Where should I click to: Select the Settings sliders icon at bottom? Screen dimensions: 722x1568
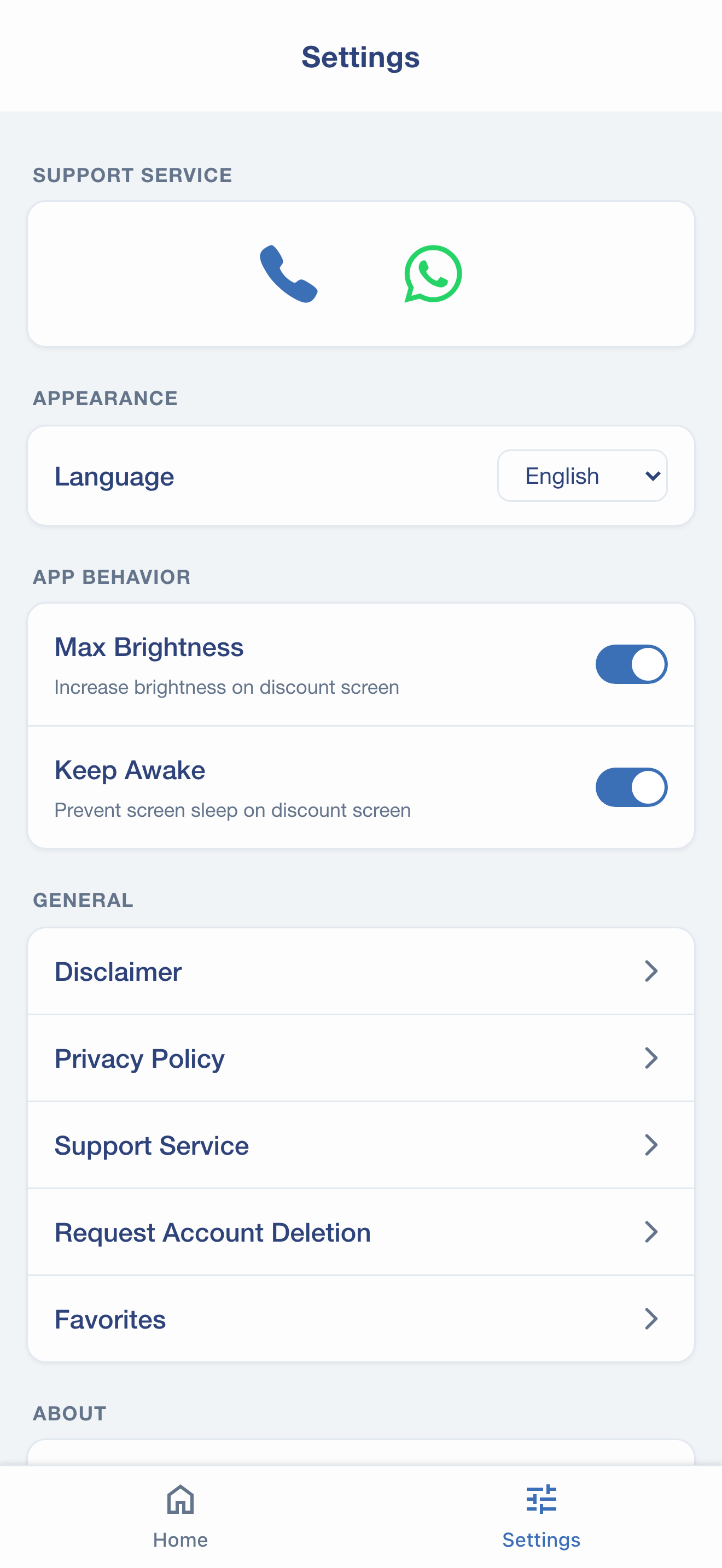[541, 1499]
